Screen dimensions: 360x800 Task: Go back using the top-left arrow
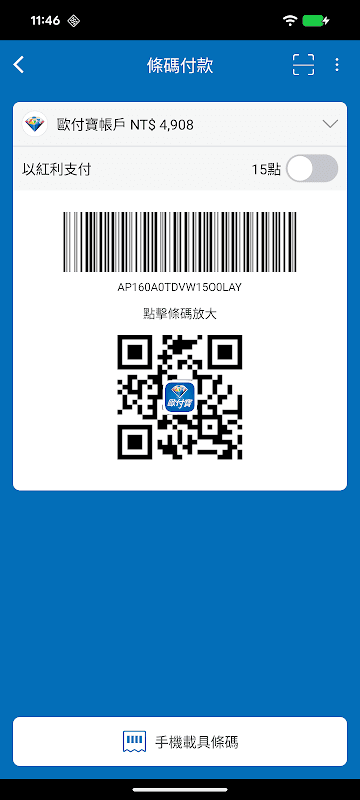pos(19,65)
